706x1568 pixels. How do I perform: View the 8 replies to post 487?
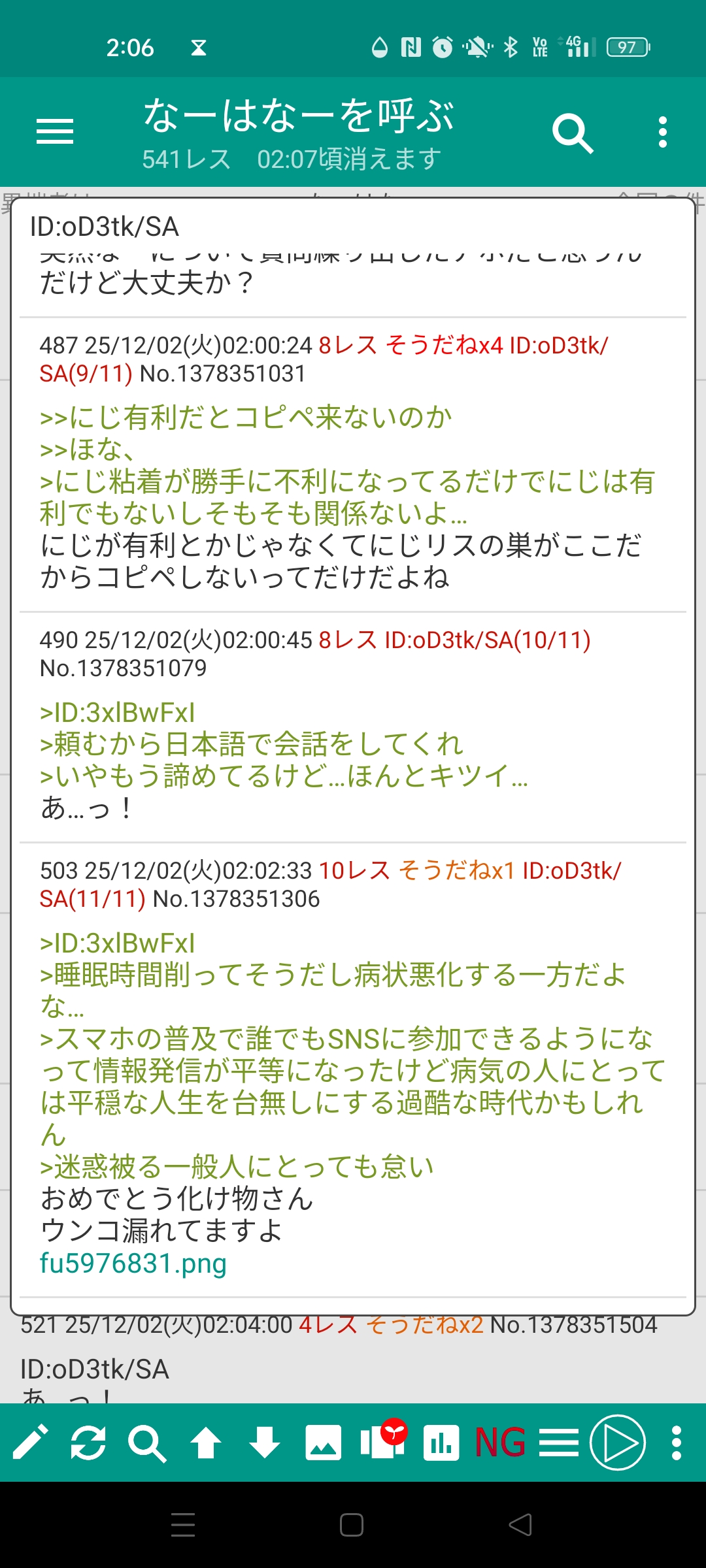pyautogui.click(x=347, y=345)
